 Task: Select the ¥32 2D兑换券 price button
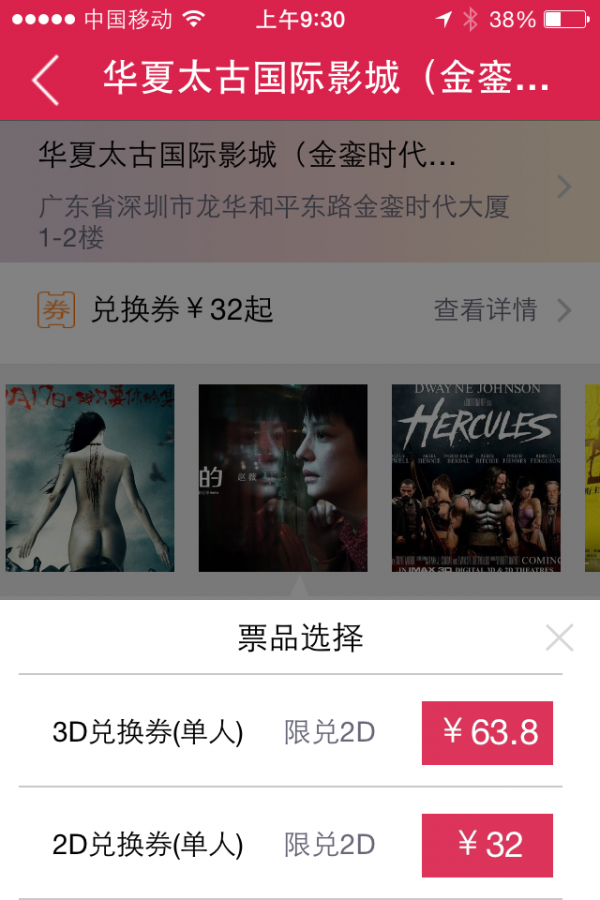(487, 845)
